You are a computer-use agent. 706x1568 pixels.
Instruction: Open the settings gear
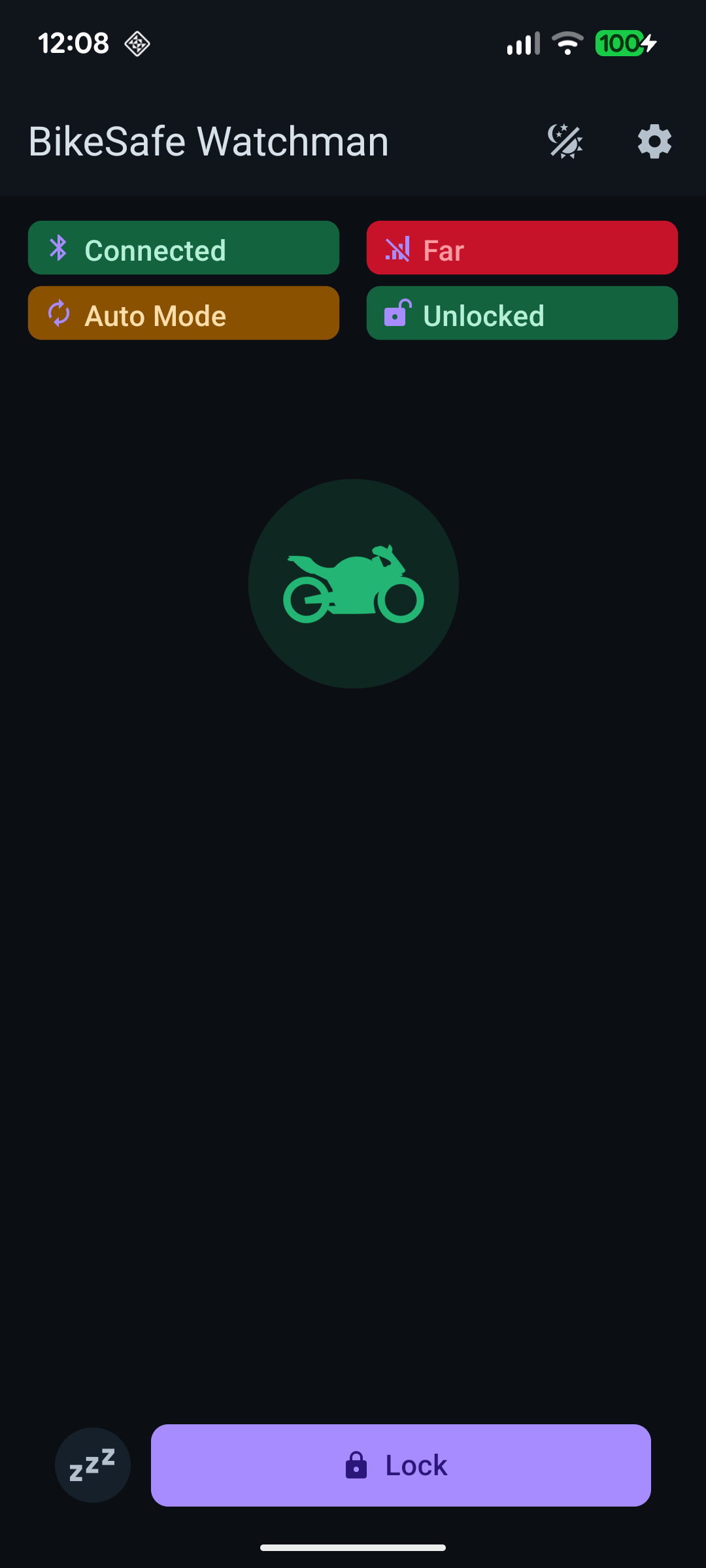[x=654, y=141]
